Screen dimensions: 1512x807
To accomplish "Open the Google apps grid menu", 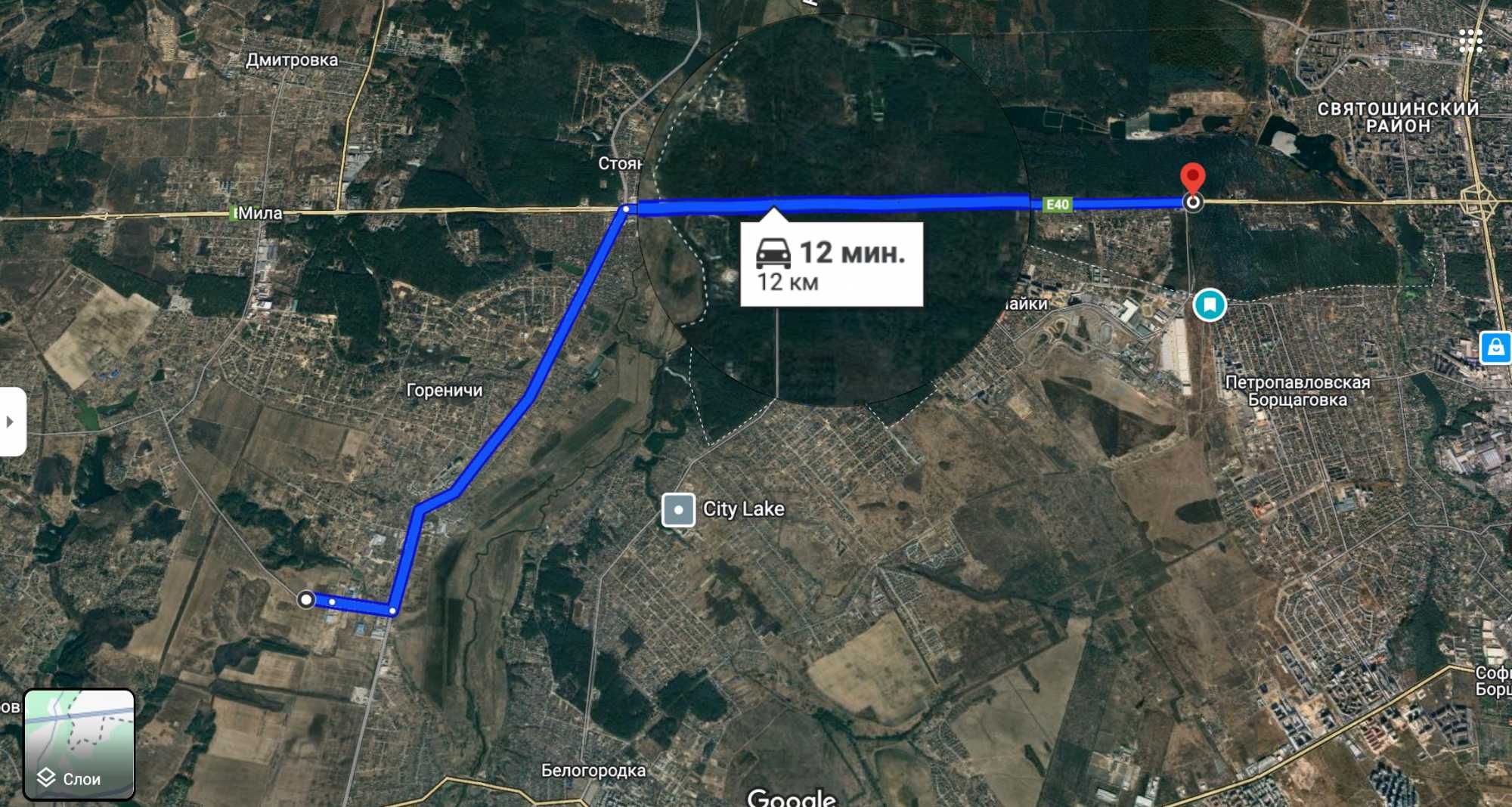I will [1470, 41].
